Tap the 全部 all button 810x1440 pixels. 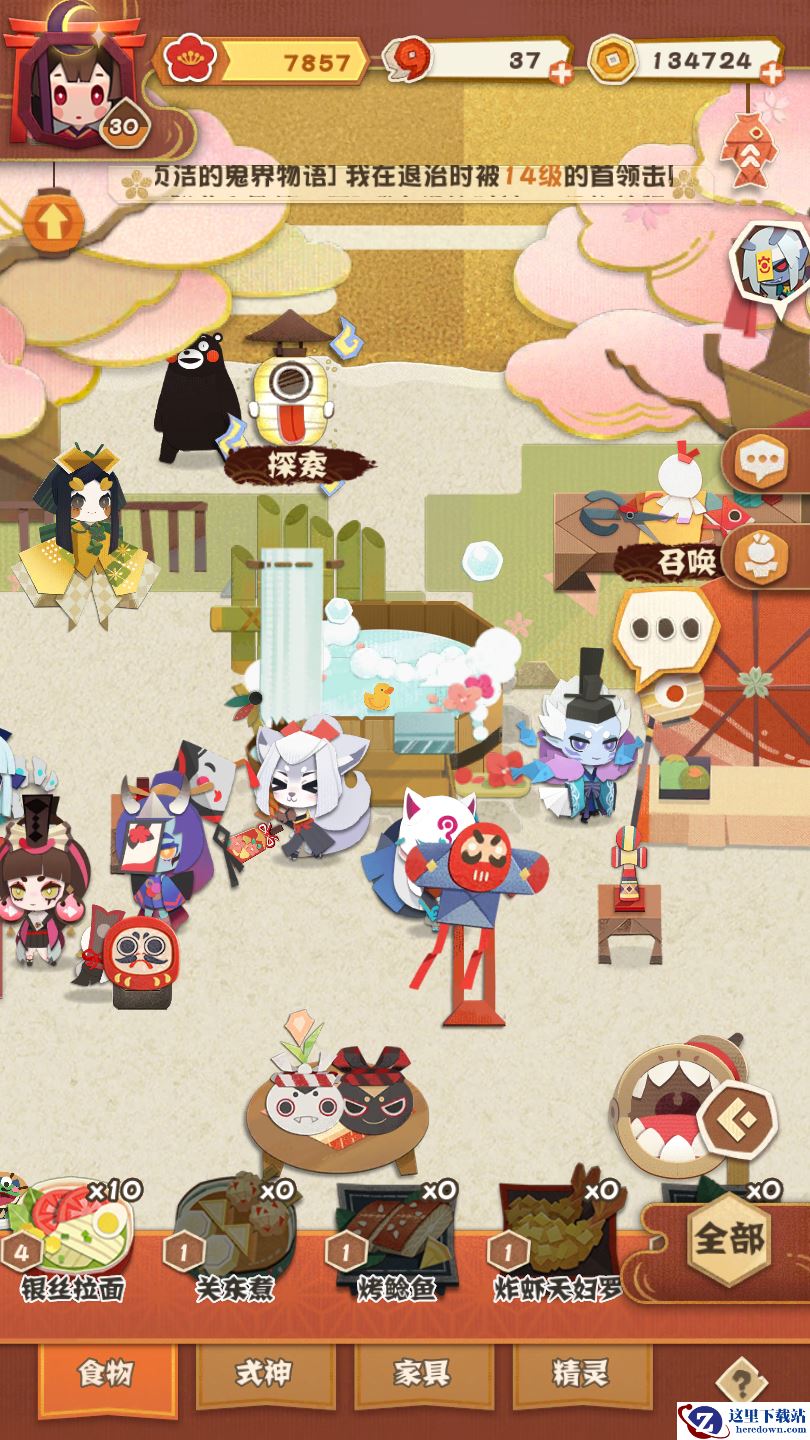[731, 1241]
